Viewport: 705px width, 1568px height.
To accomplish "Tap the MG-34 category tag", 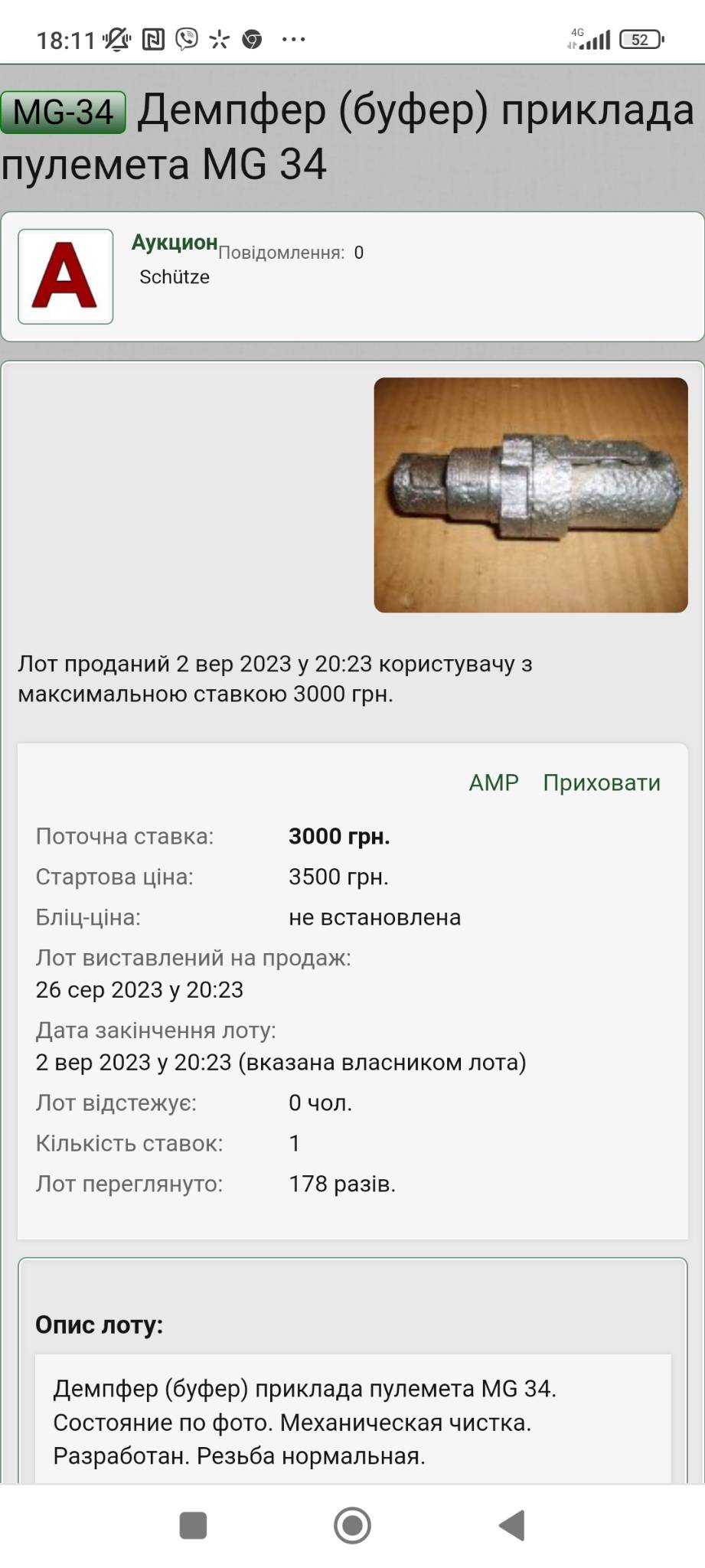I will (64, 113).
